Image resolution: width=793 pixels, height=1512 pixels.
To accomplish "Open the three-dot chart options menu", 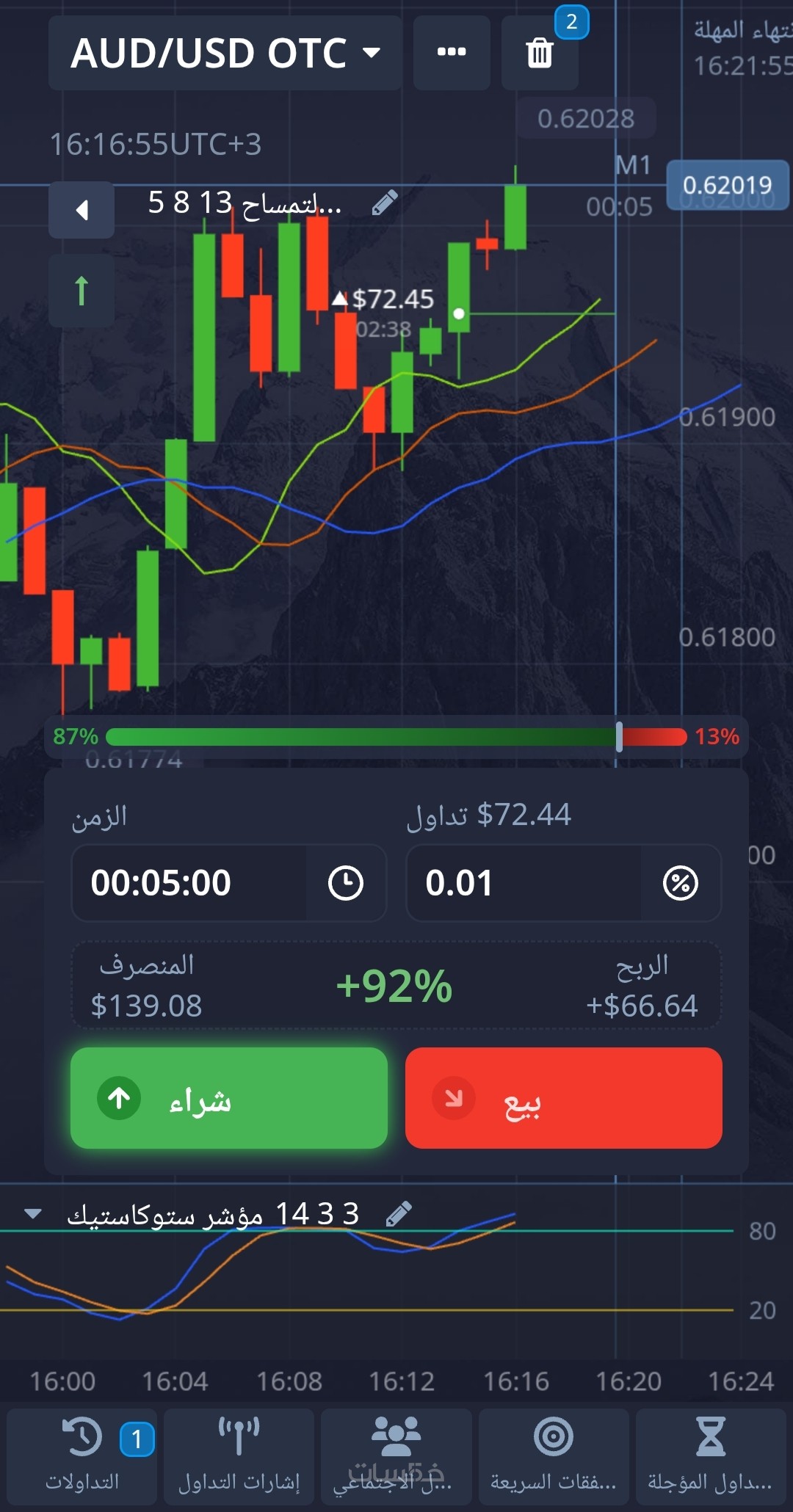I will (452, 53).
